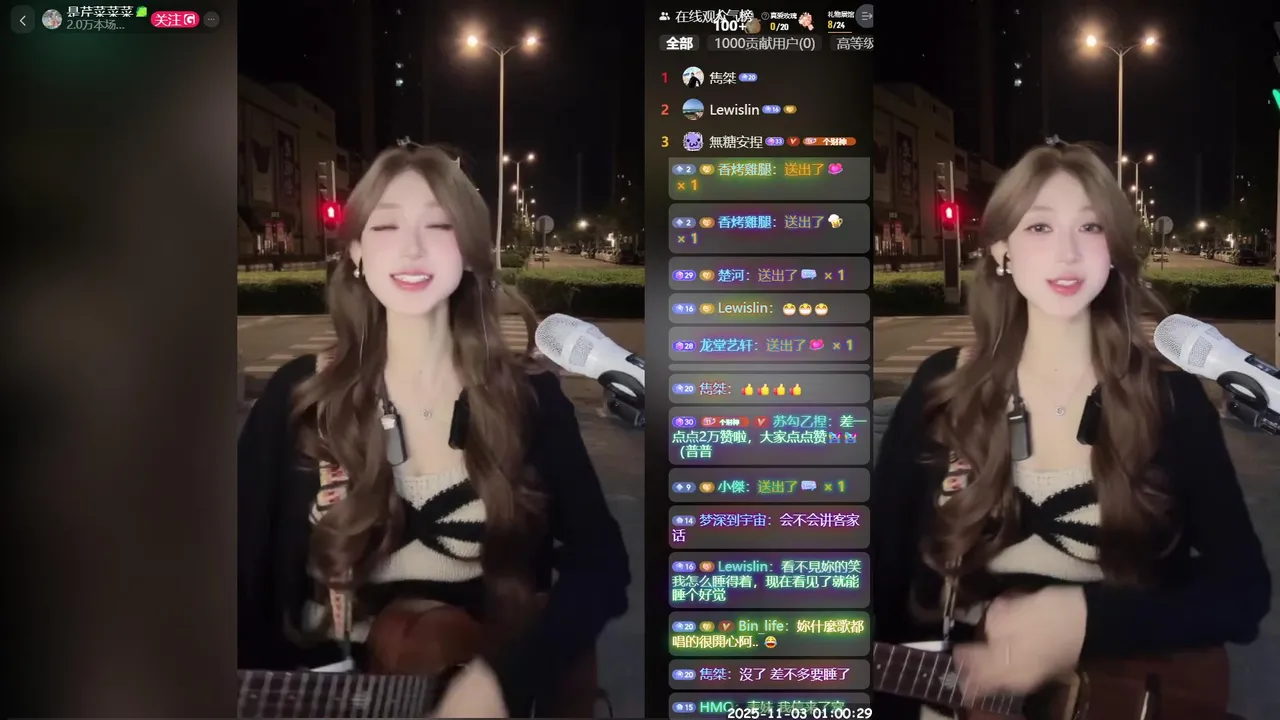Open the streamer's profile avatar
This screenshot has height=720, width=1280.
click(52, 19)
